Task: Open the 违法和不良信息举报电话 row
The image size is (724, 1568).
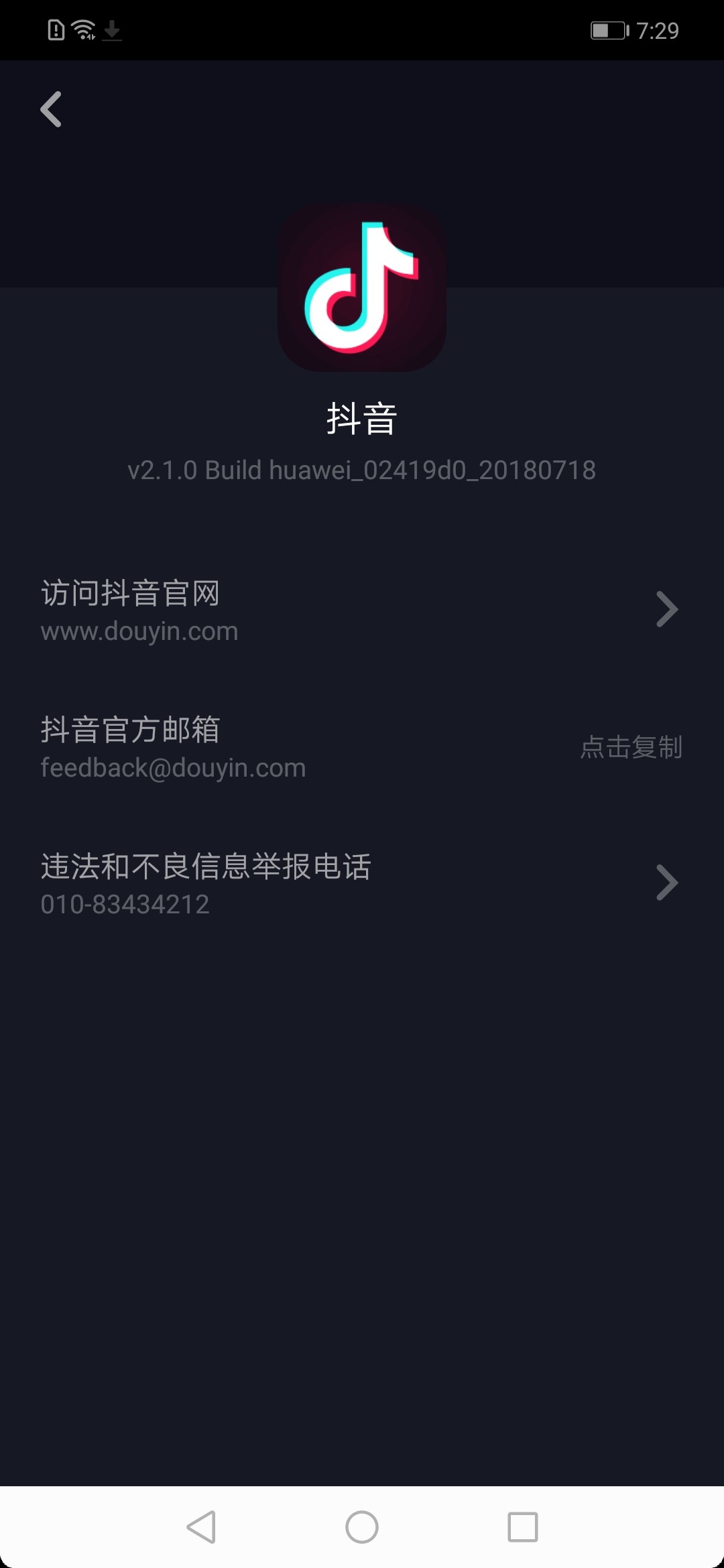Action: pyautogui.click(x=362, y=883)
